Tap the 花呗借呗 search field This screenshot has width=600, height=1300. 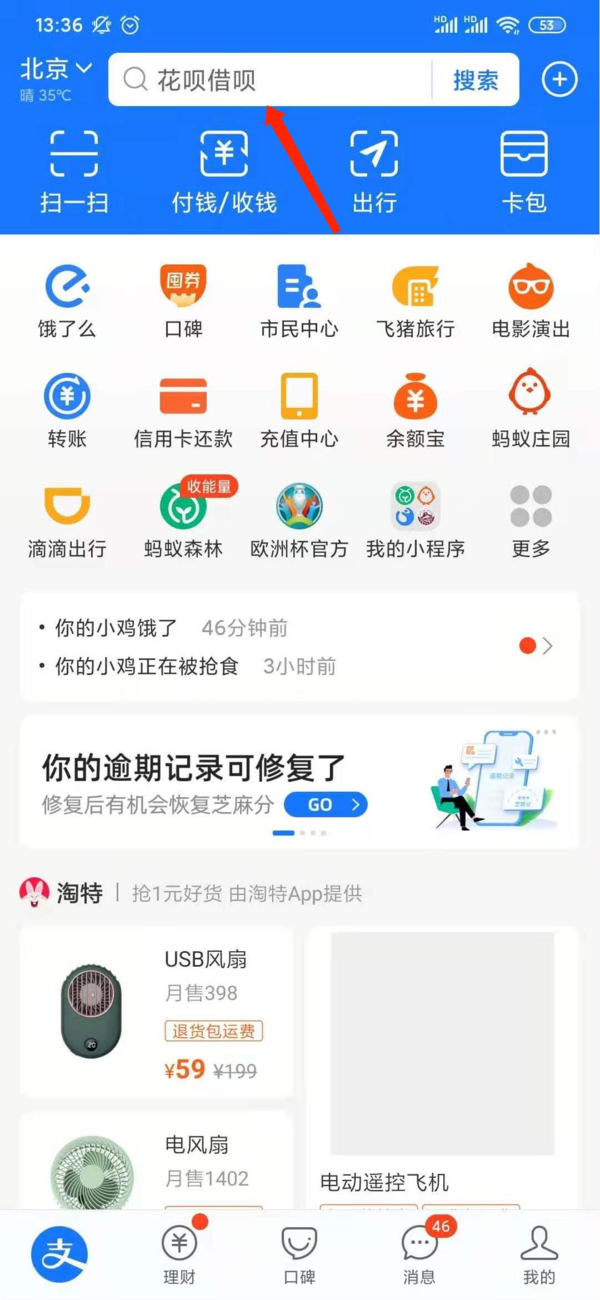[270, 80]
